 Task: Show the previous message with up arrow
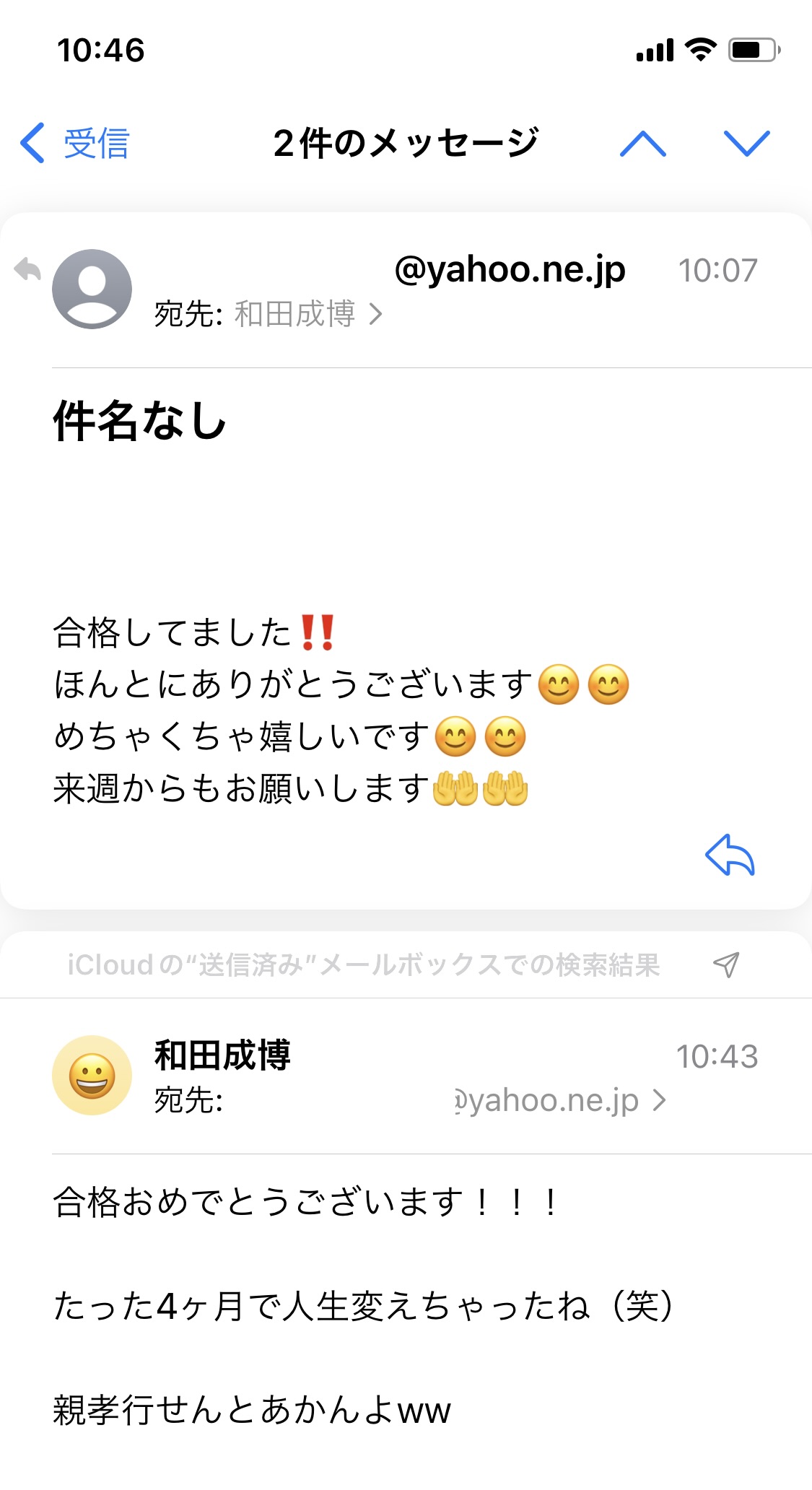[x=642, y=143]
